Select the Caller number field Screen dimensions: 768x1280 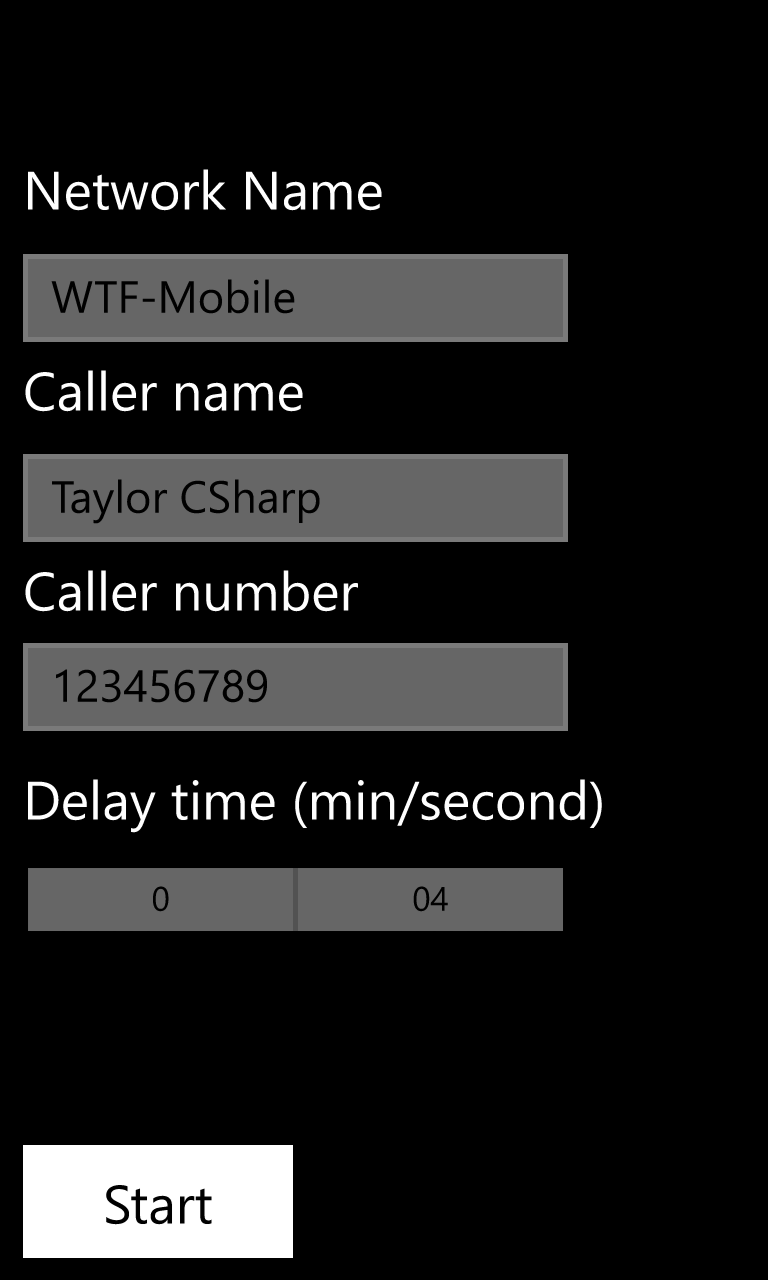(295, 687)
